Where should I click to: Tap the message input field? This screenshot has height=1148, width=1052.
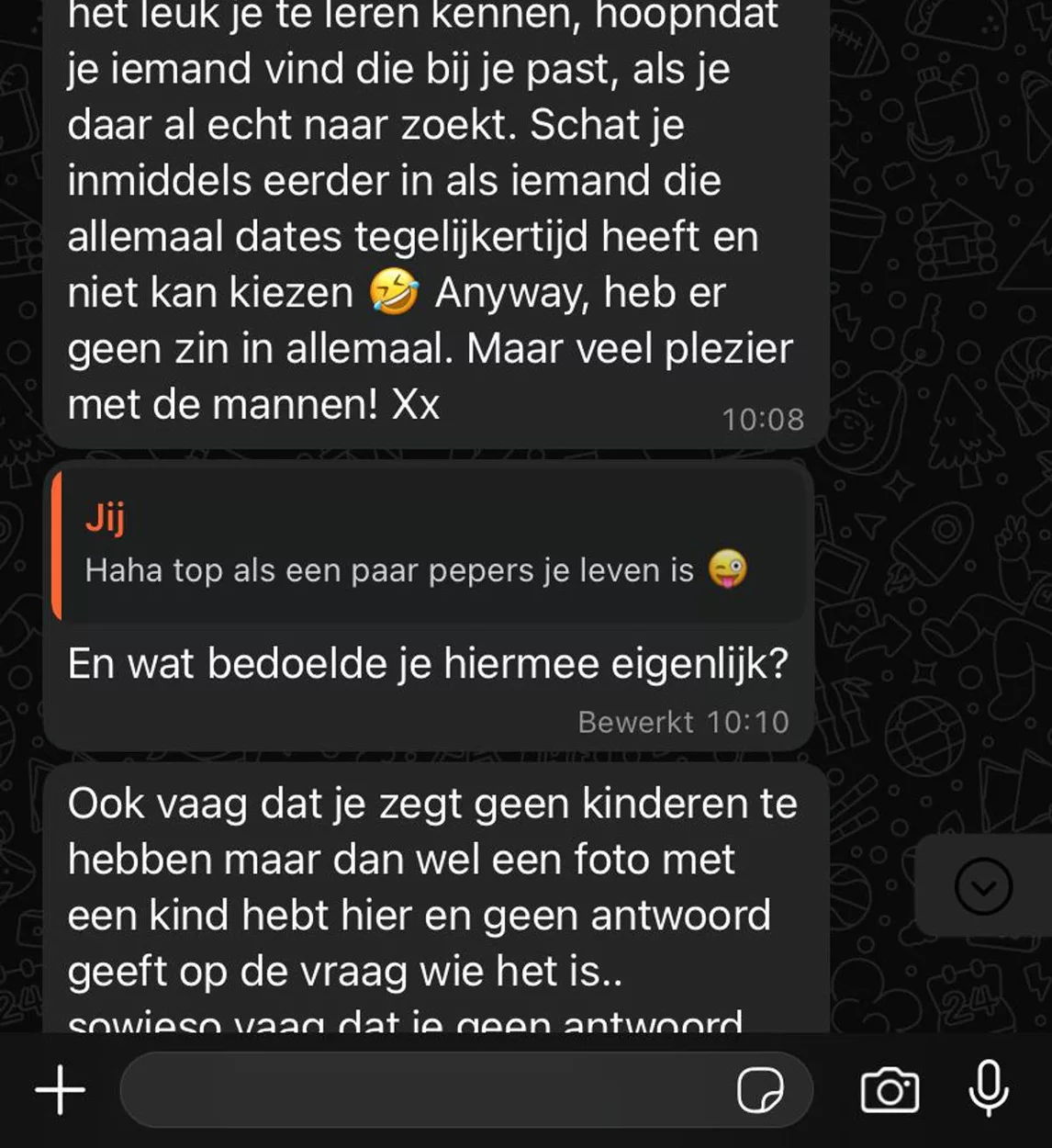click(422, 1090)
